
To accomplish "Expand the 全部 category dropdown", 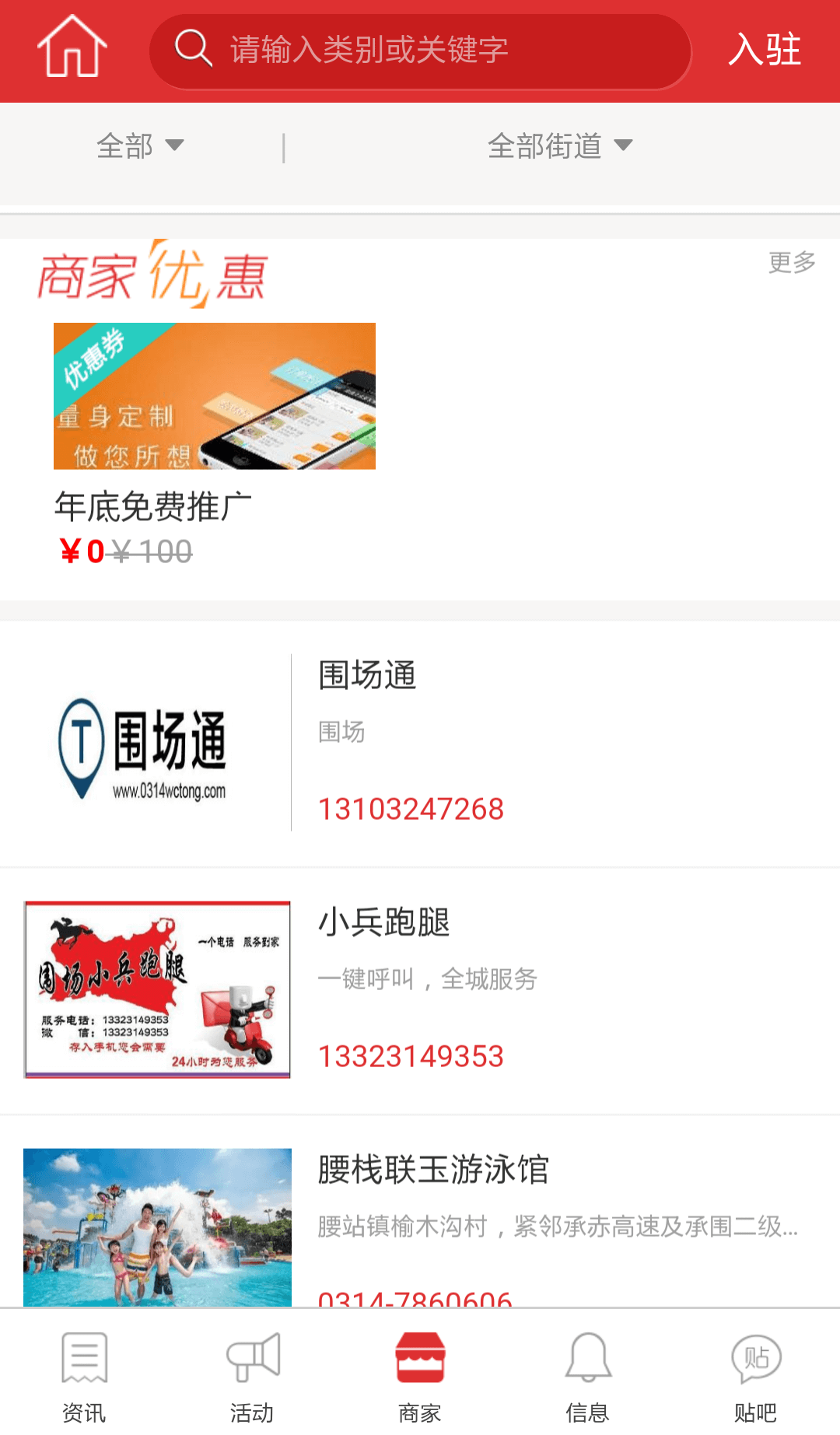I will [x=140, y=146].
